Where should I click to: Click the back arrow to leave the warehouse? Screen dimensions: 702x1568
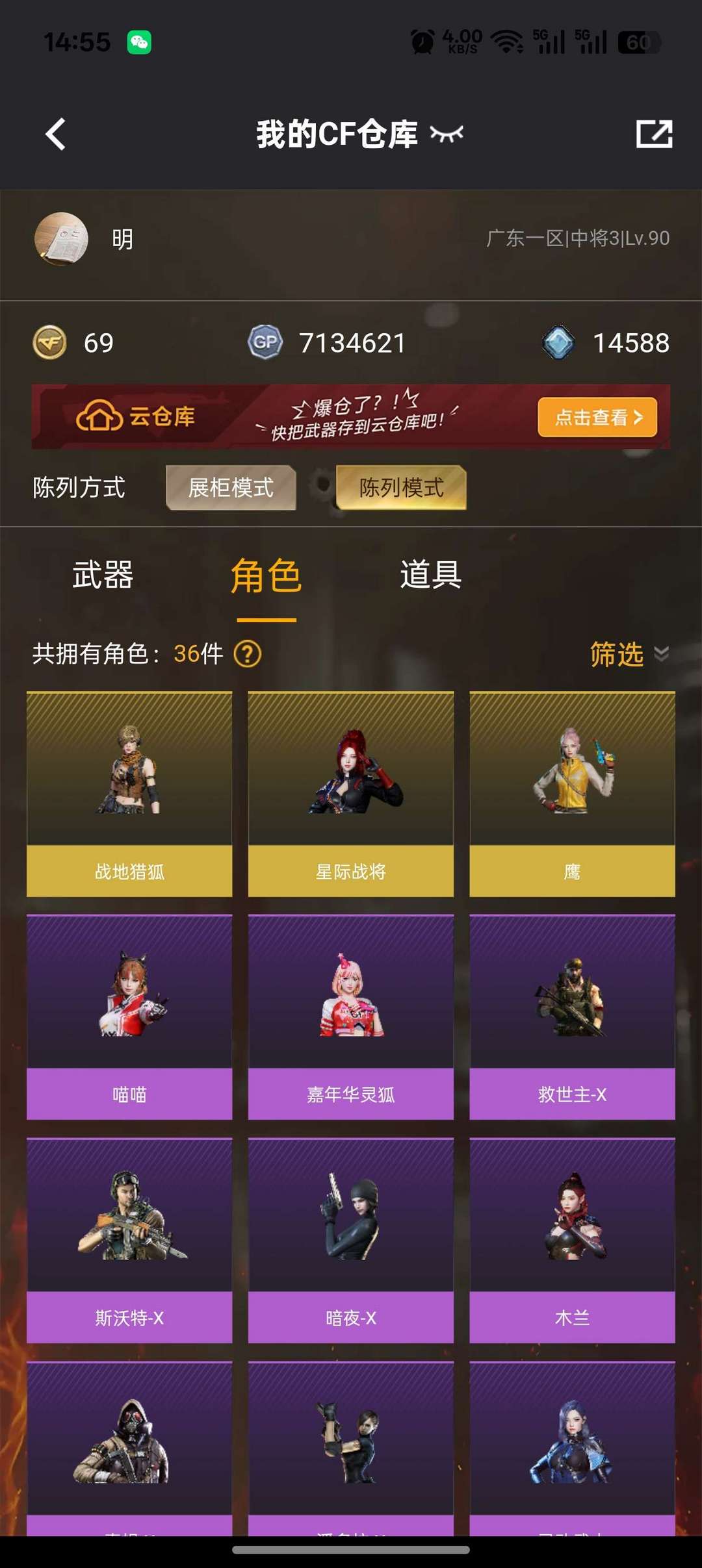[x=57, y=133]
